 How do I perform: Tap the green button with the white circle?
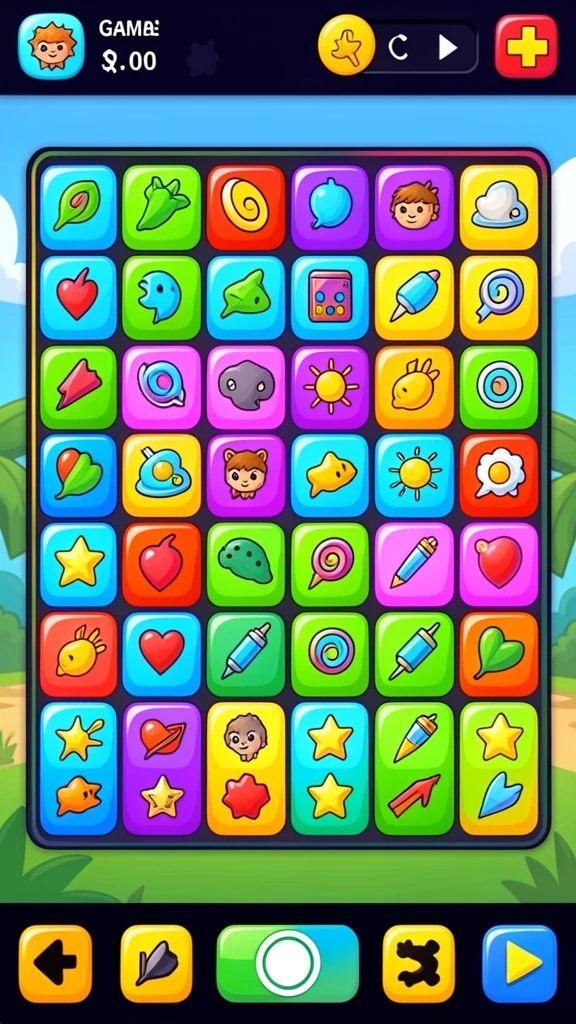[288, 964]
